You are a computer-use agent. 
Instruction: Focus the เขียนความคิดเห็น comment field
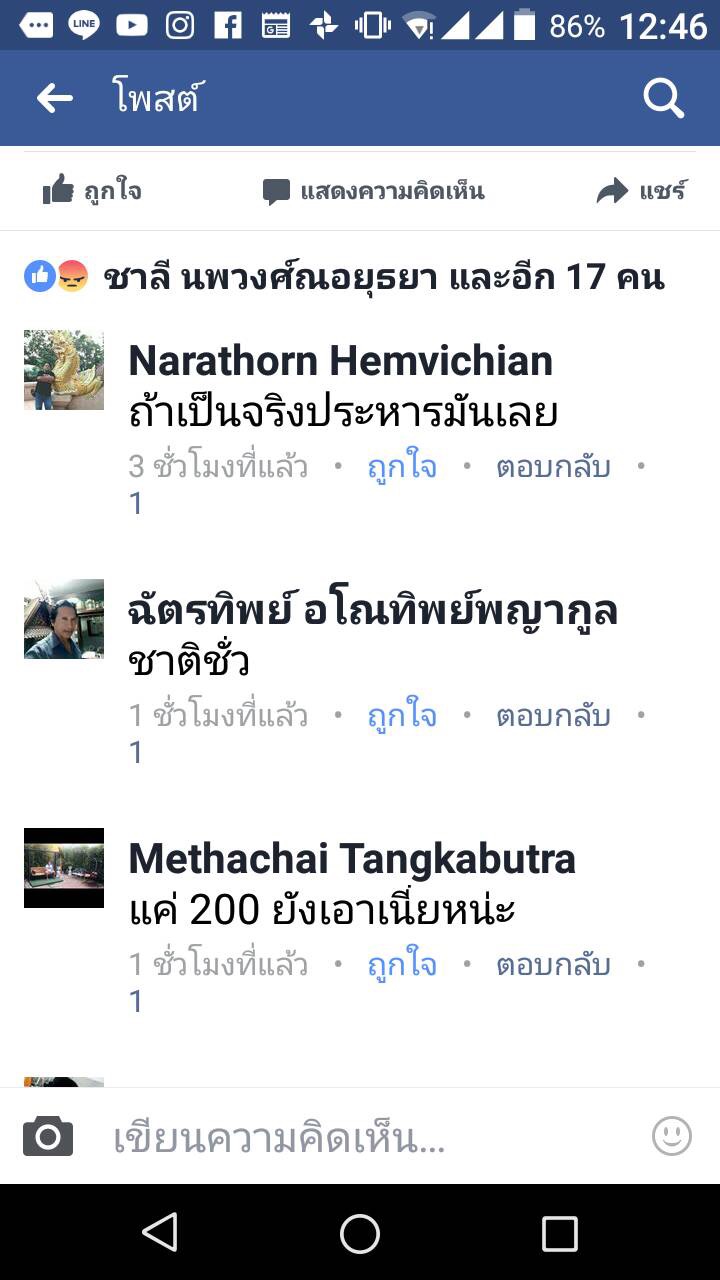tap(370, 1137)
